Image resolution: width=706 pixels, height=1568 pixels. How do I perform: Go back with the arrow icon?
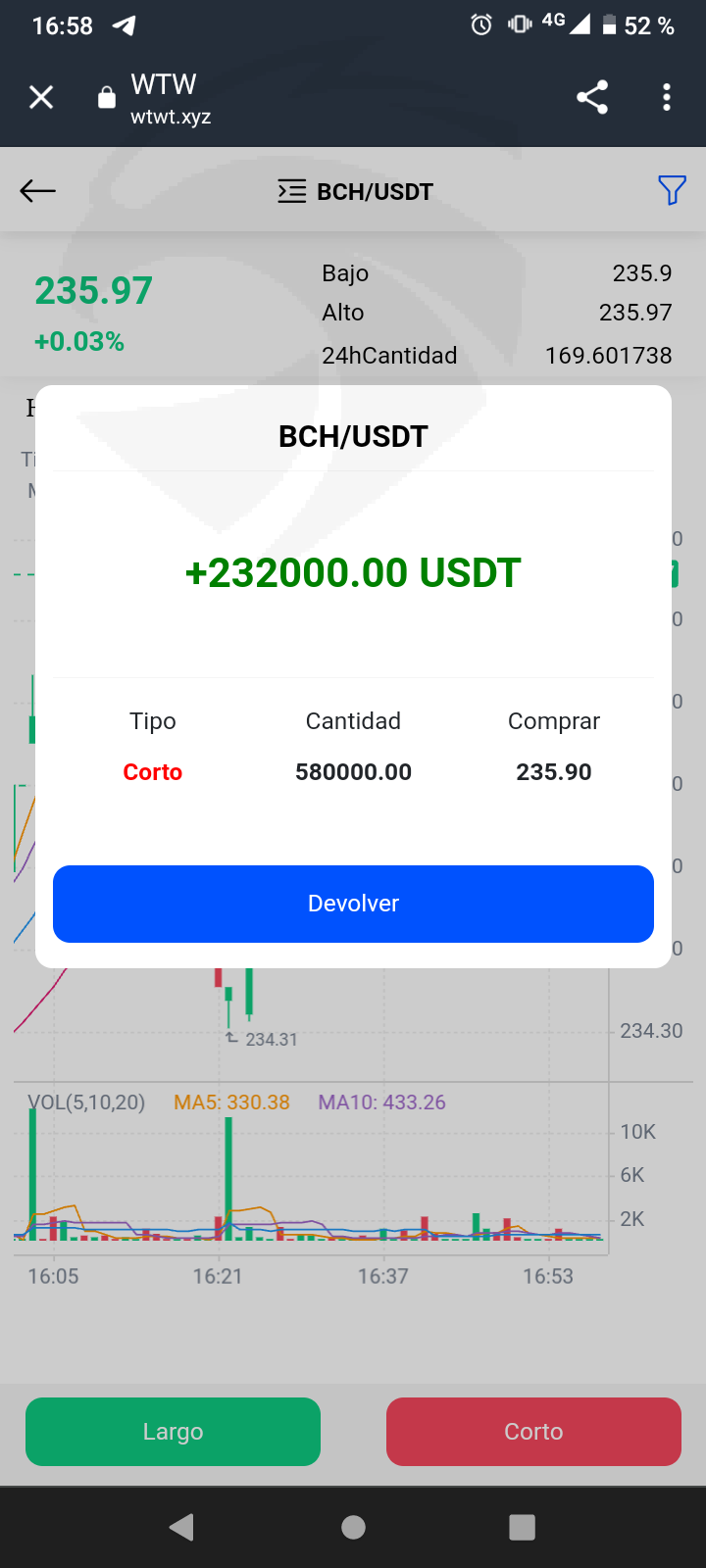point(38,191)
